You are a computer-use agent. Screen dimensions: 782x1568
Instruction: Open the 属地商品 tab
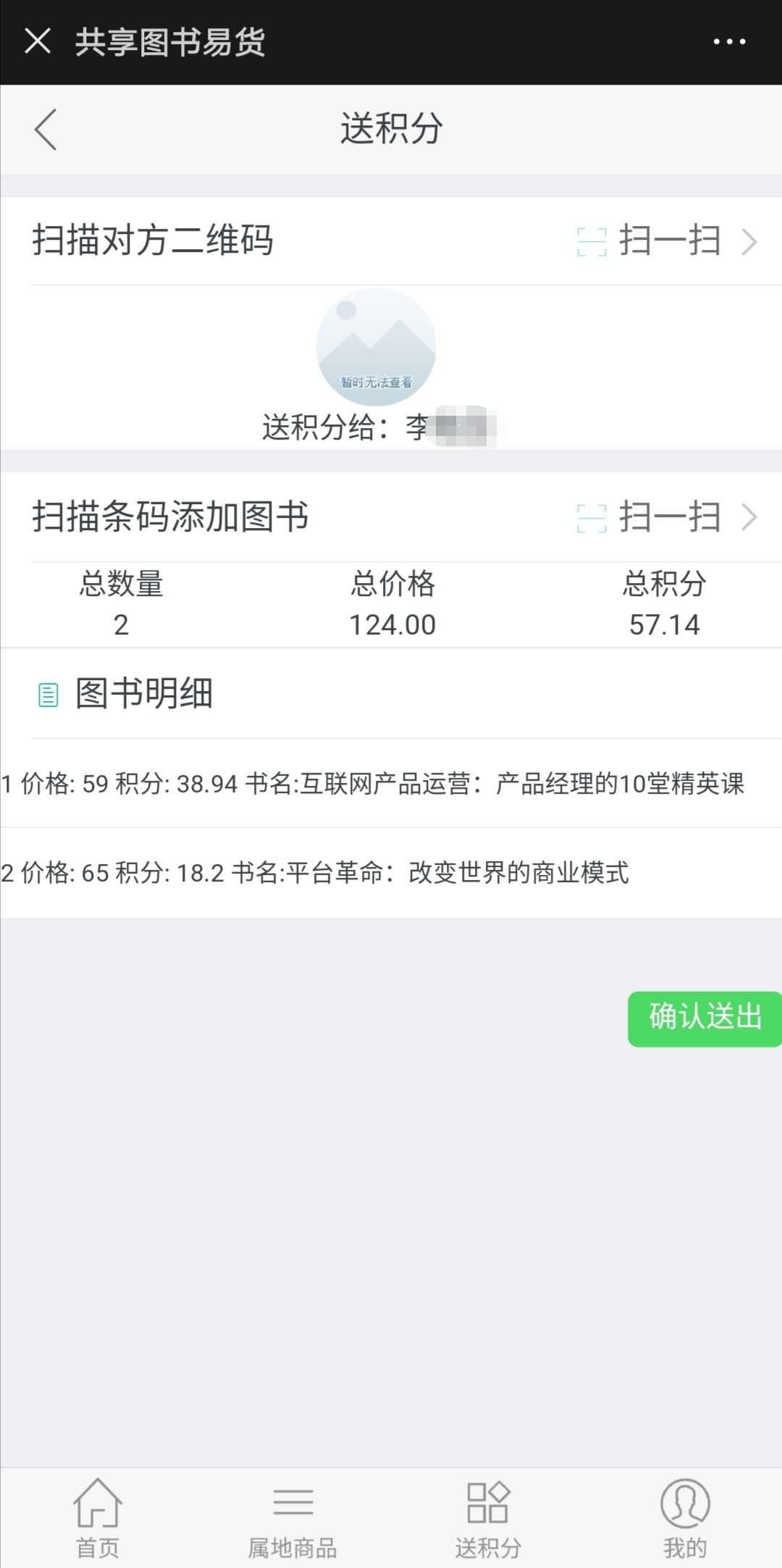pyautogui.click(x=293, y=1518)
